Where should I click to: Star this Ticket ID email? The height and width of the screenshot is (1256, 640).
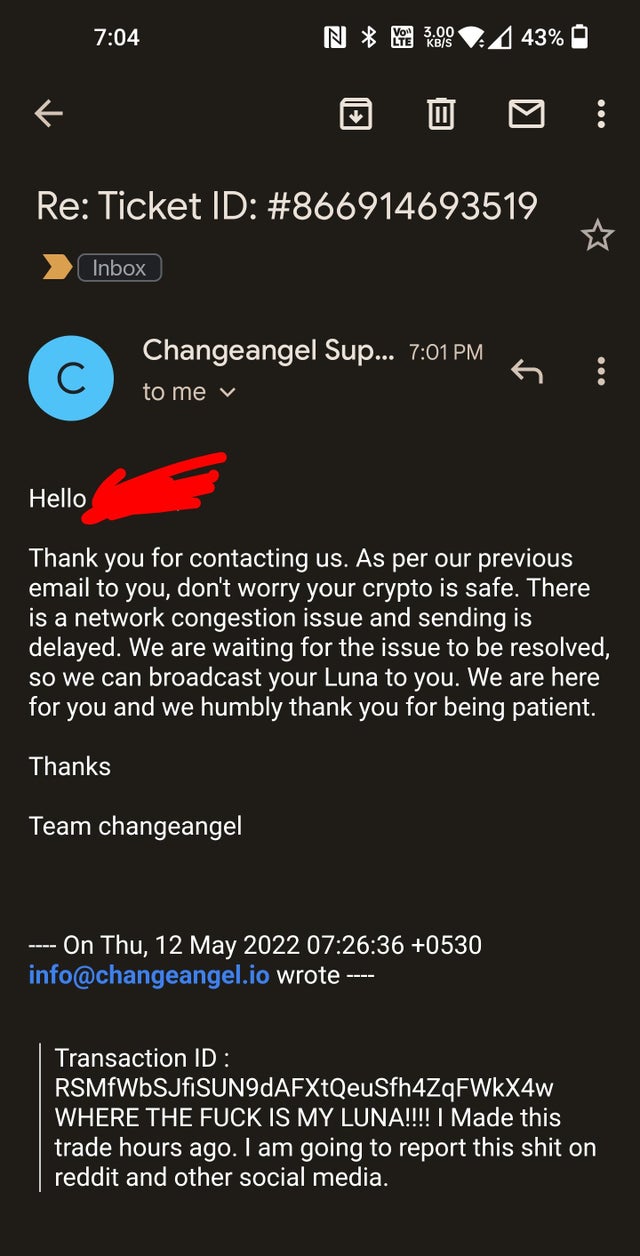click(597, 236)
